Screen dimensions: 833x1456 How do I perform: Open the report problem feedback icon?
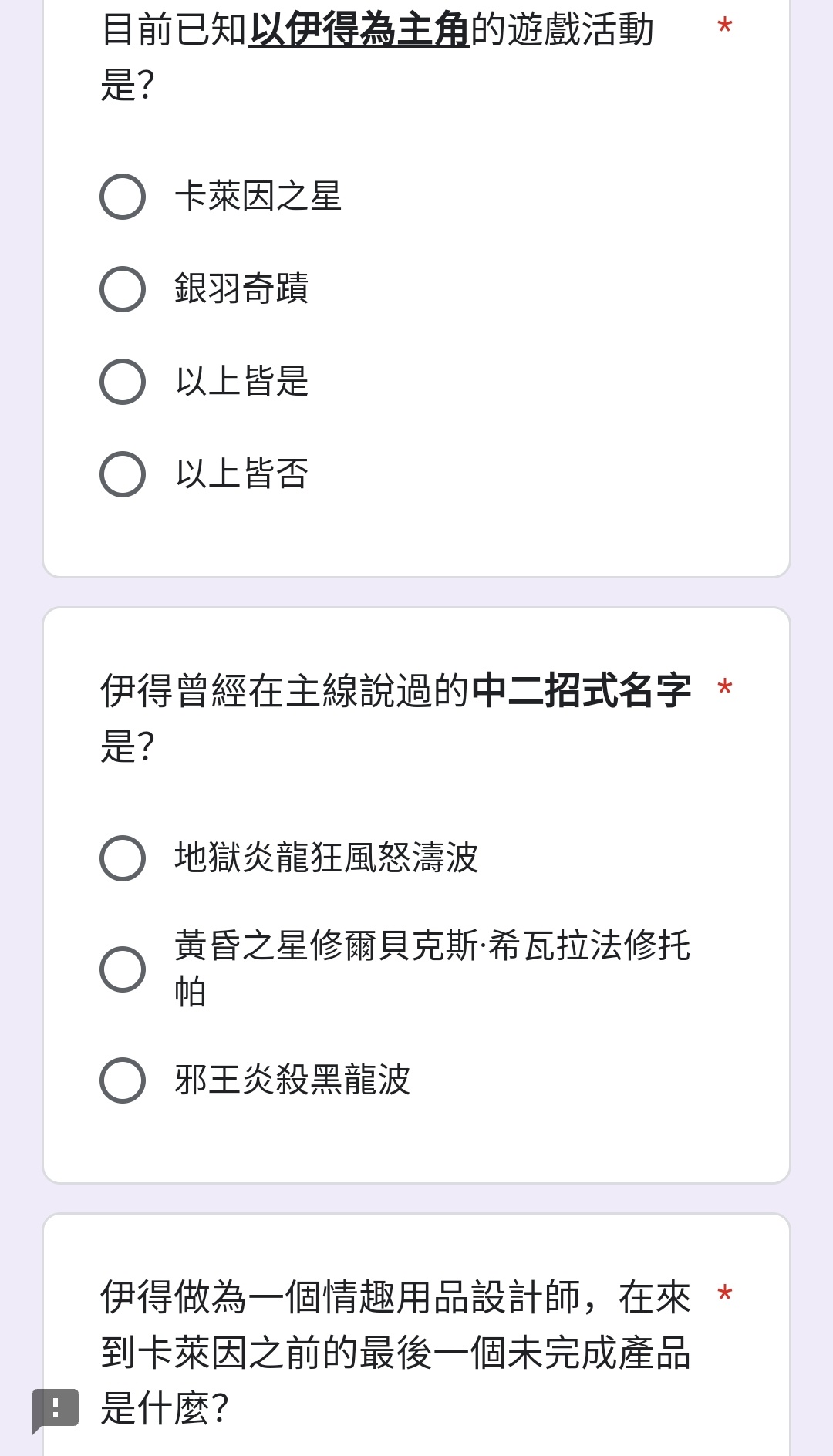coord(56,1410)
